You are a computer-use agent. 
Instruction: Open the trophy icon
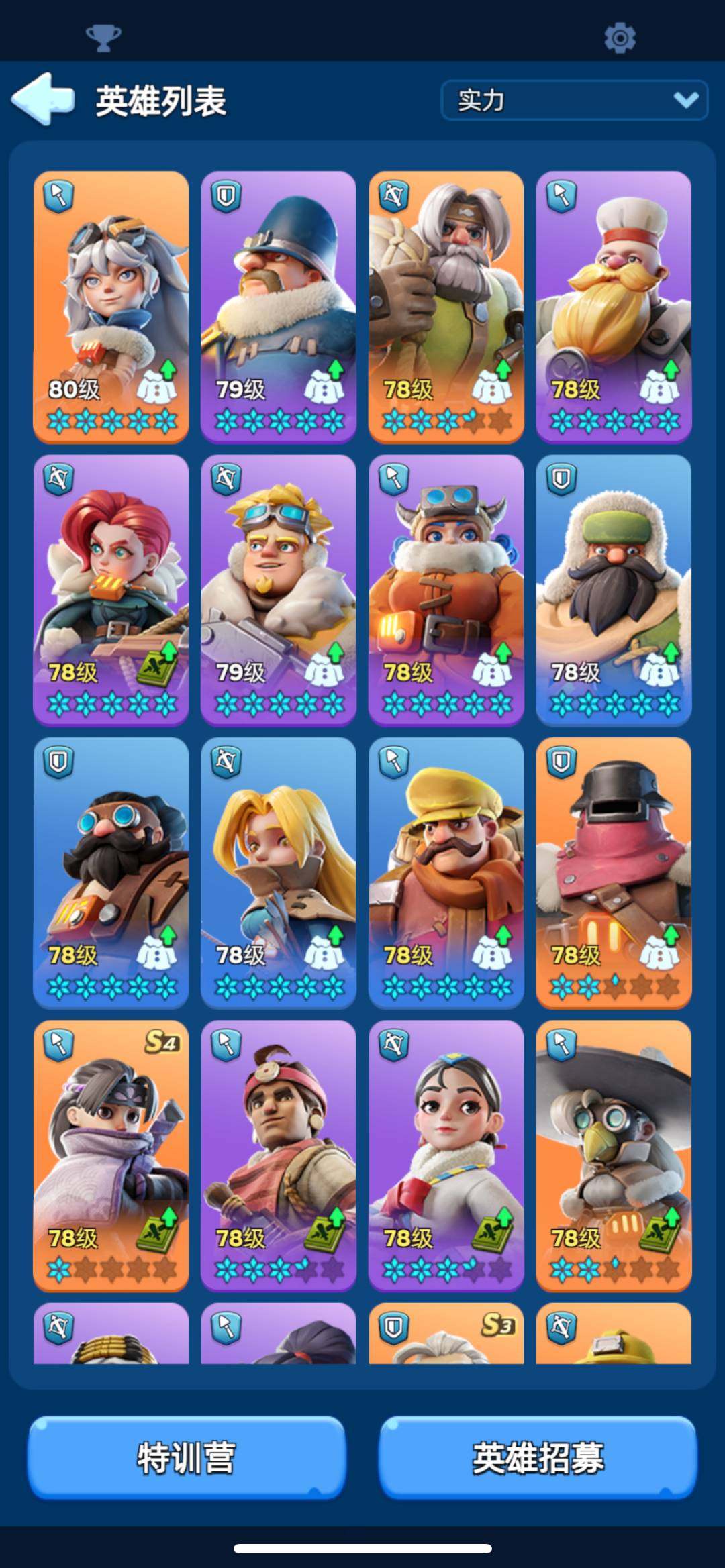click(x=103, y=38)
